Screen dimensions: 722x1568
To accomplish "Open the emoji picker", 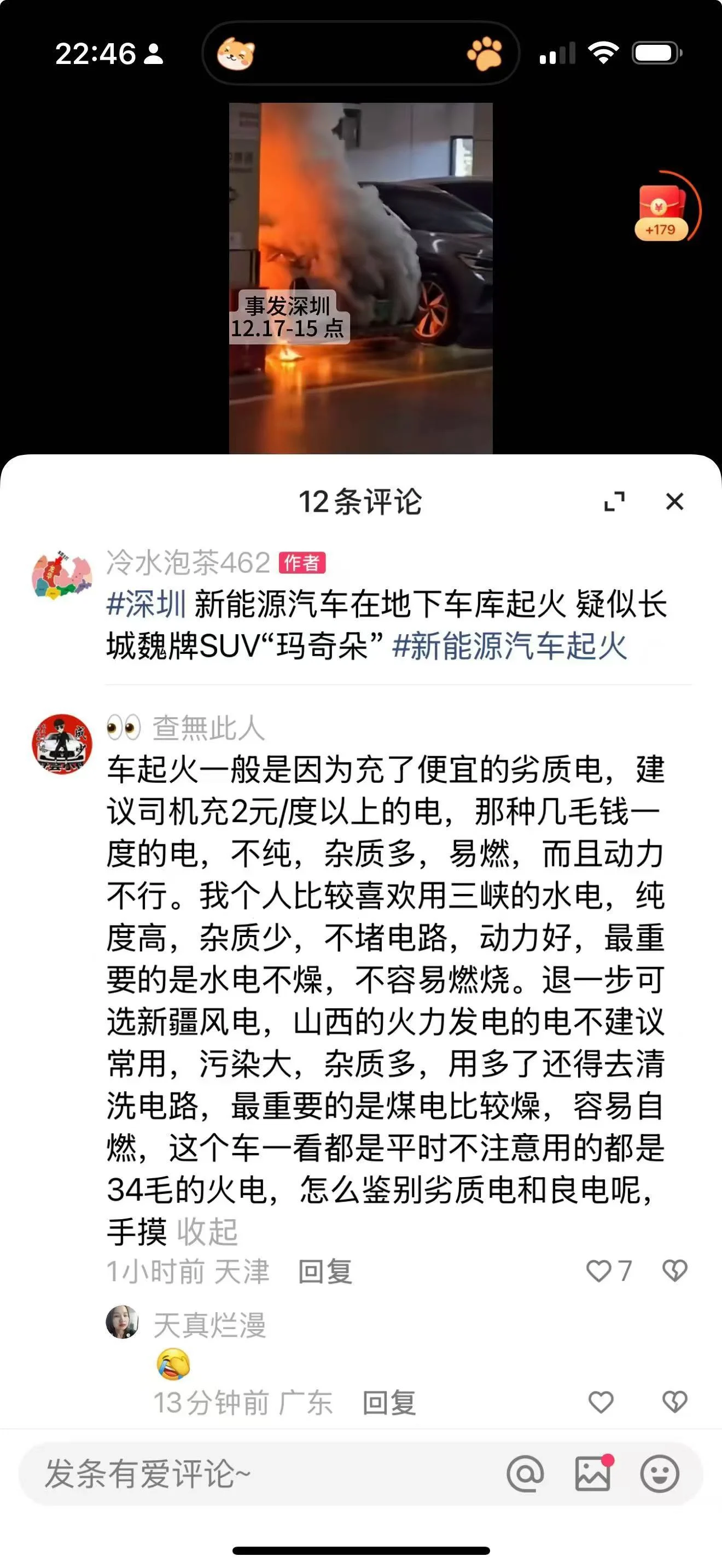I will pos(659,1473).
